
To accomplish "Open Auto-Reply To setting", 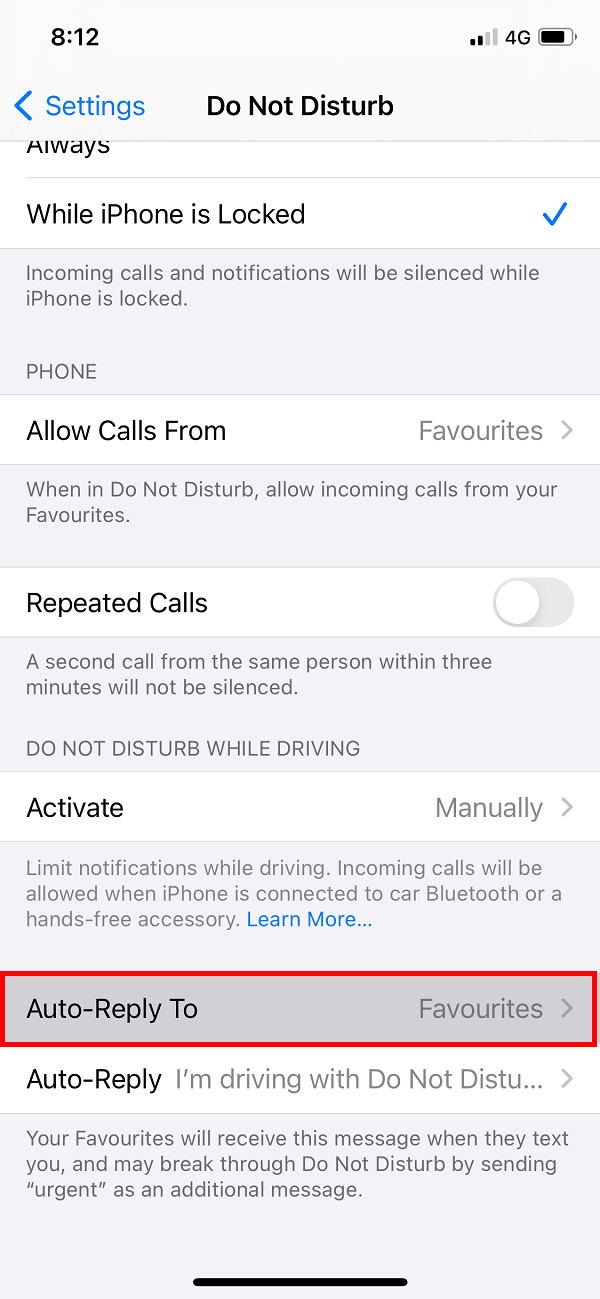I will [x=300, y=1009].
